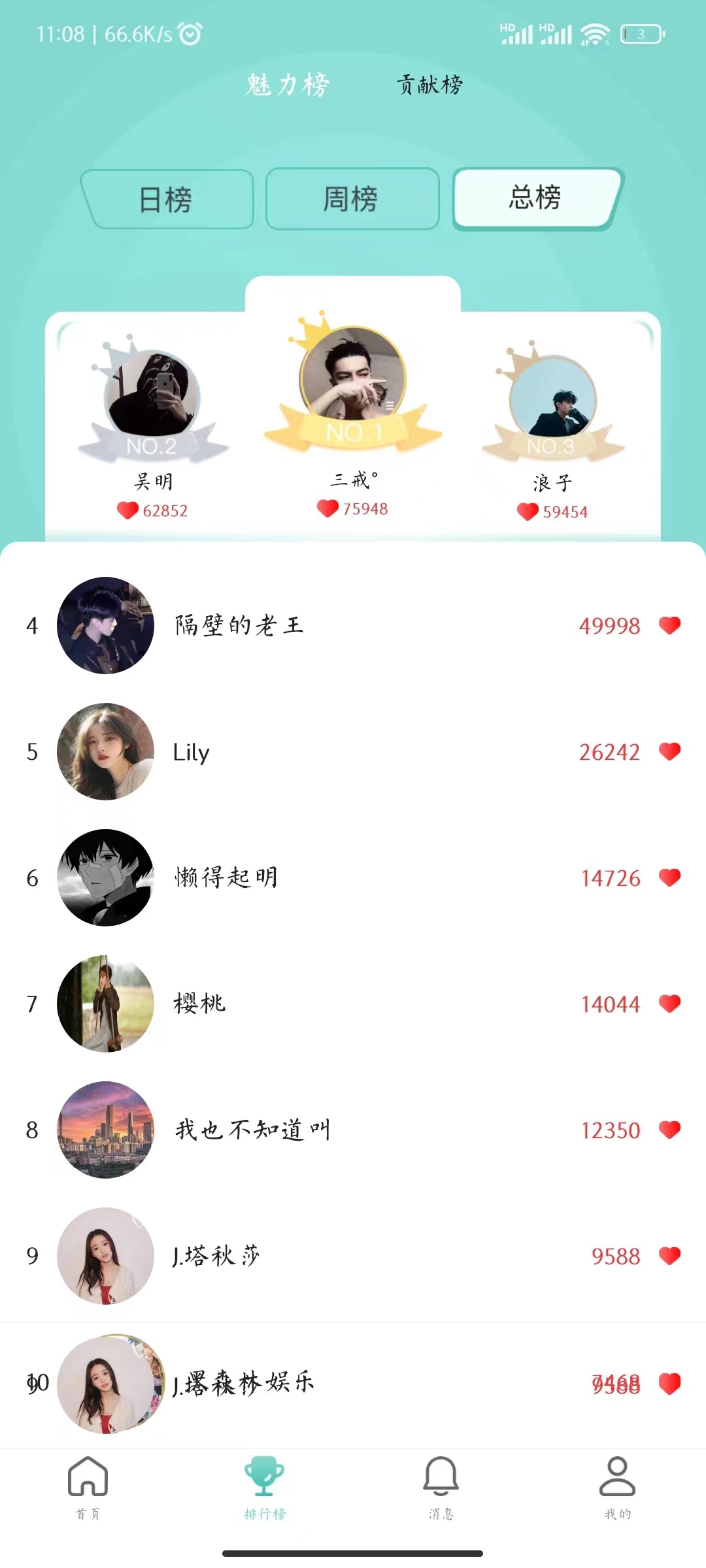Switch to the 我的 profile tab
The image size is (706, 1568).
tap(618, 1485)
